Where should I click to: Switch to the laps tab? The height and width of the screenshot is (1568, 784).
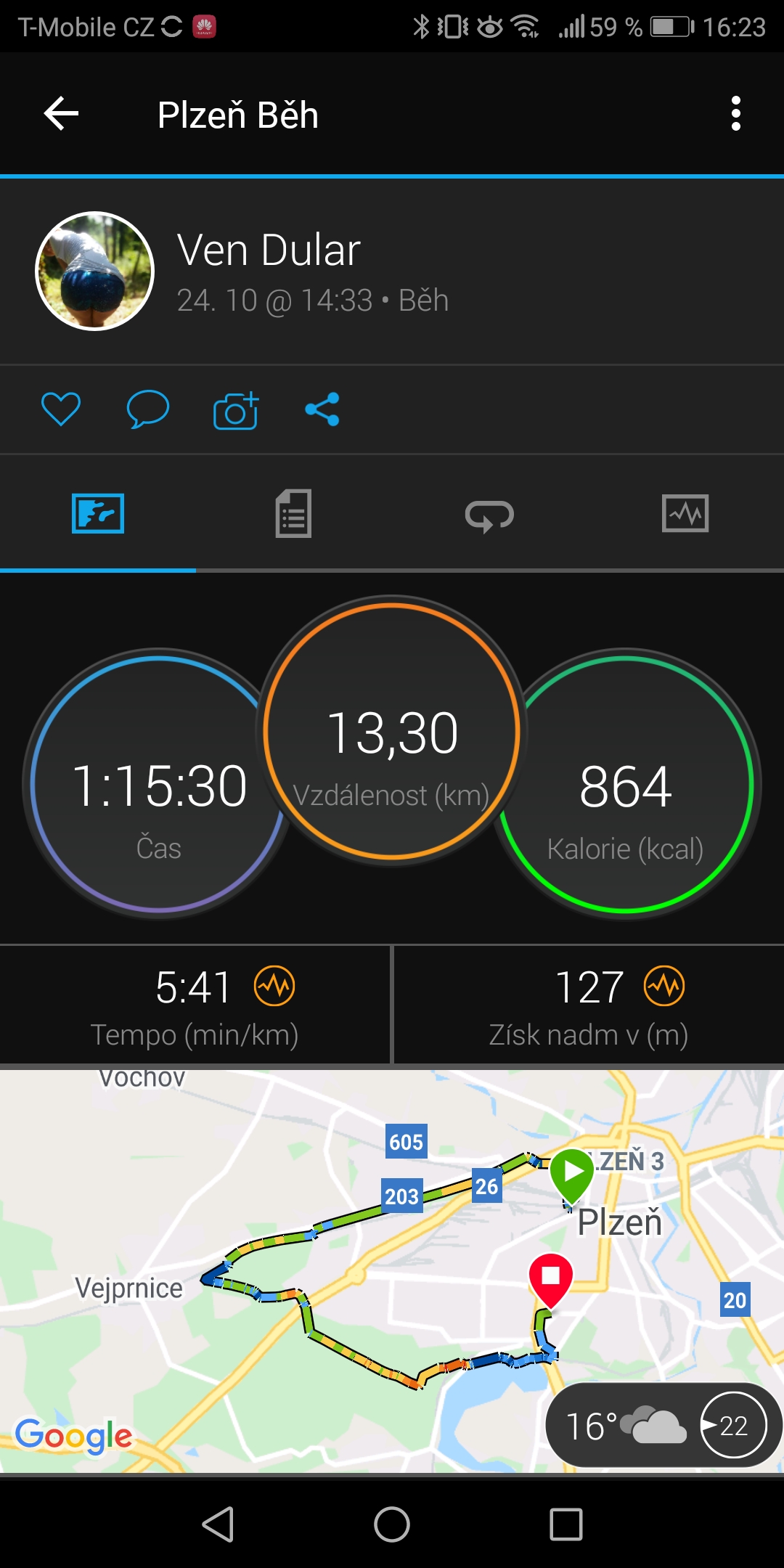tap(489, 515)
